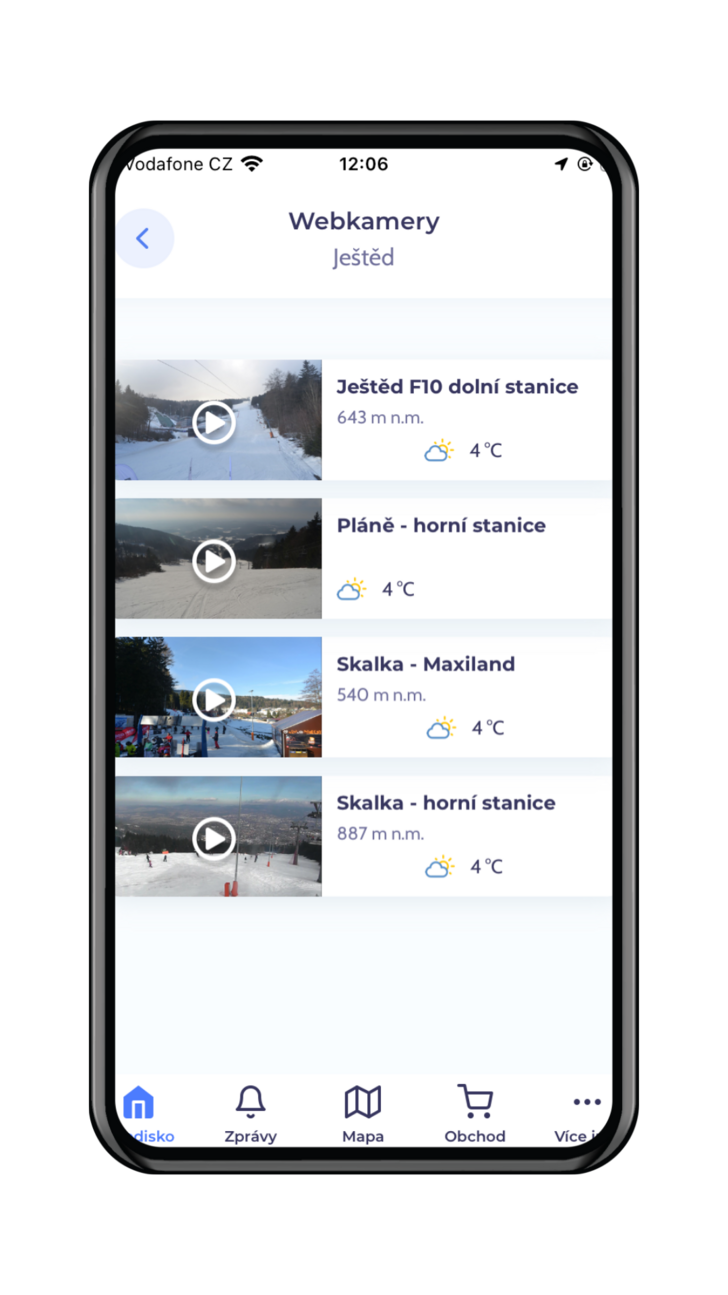Play Pláně - horní stanice webcam
The width and height of the screenshot is (728, 1295).
click(213, 561)
